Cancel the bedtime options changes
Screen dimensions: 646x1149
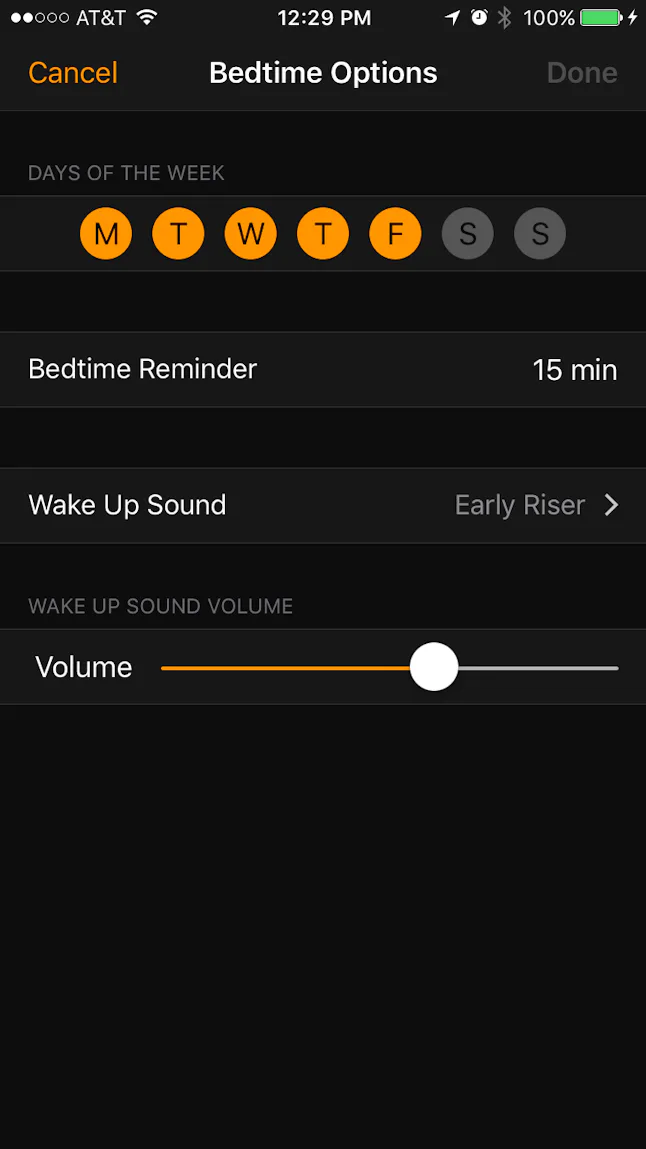[73, 73]
